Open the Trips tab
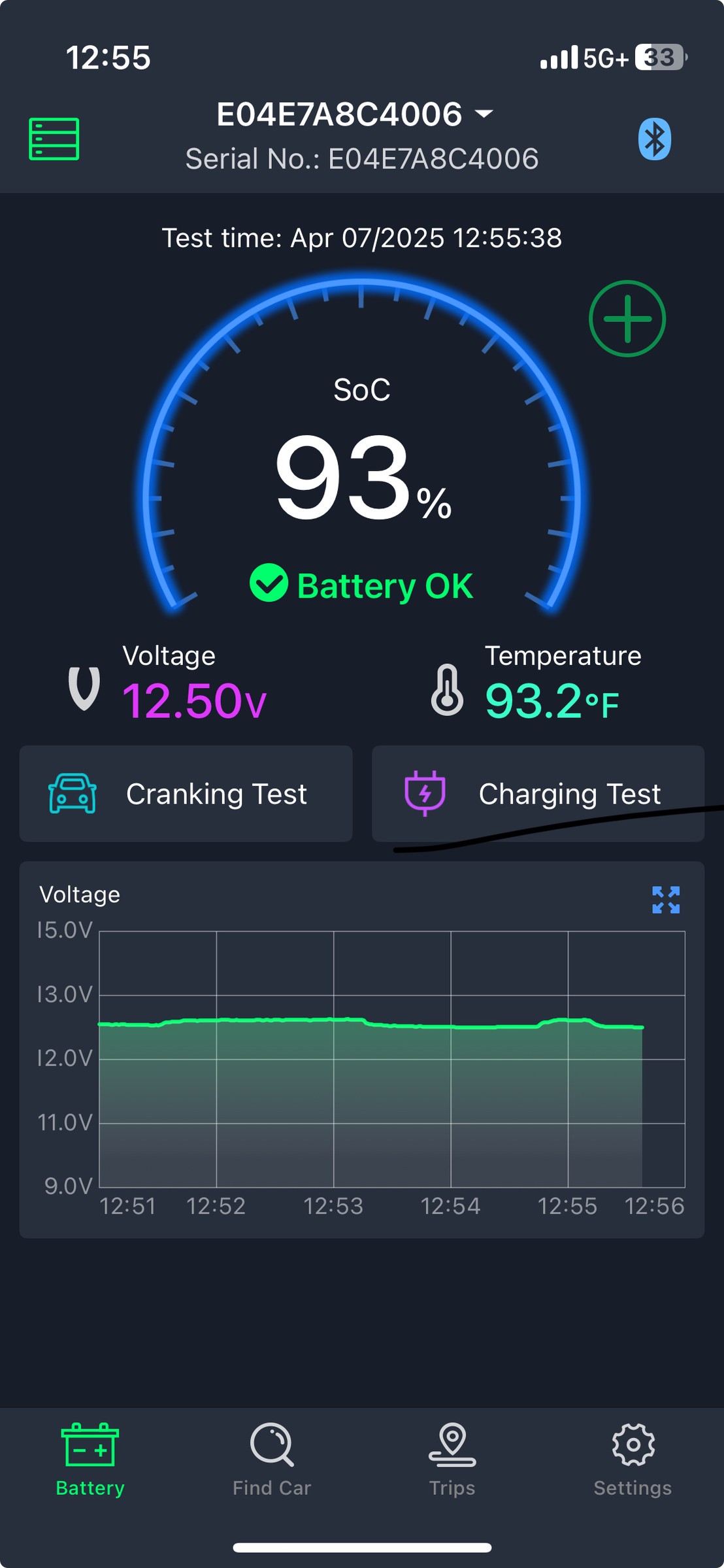Viewport: 724px width, 1568px height. click(452, 1460)
